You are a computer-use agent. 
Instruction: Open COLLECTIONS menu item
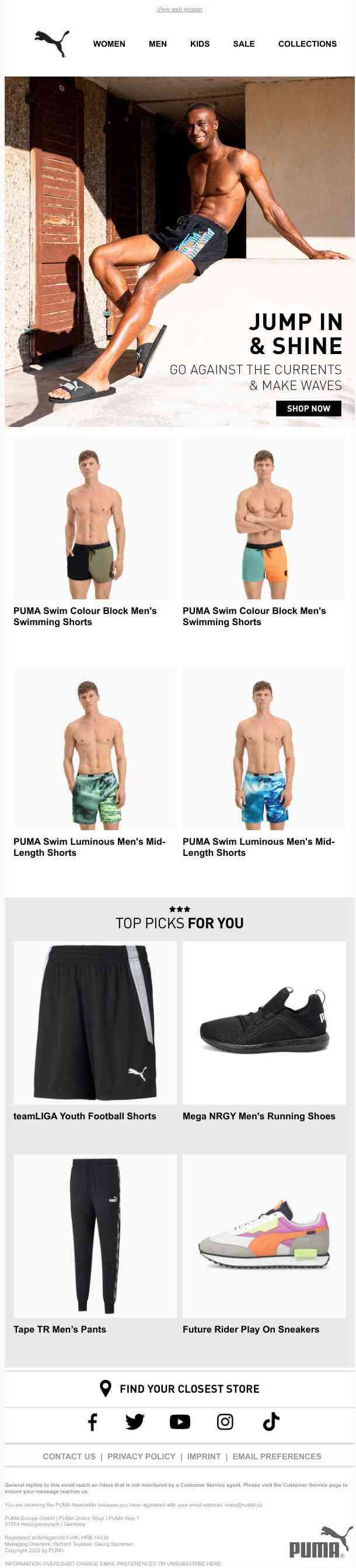[307, 44]
